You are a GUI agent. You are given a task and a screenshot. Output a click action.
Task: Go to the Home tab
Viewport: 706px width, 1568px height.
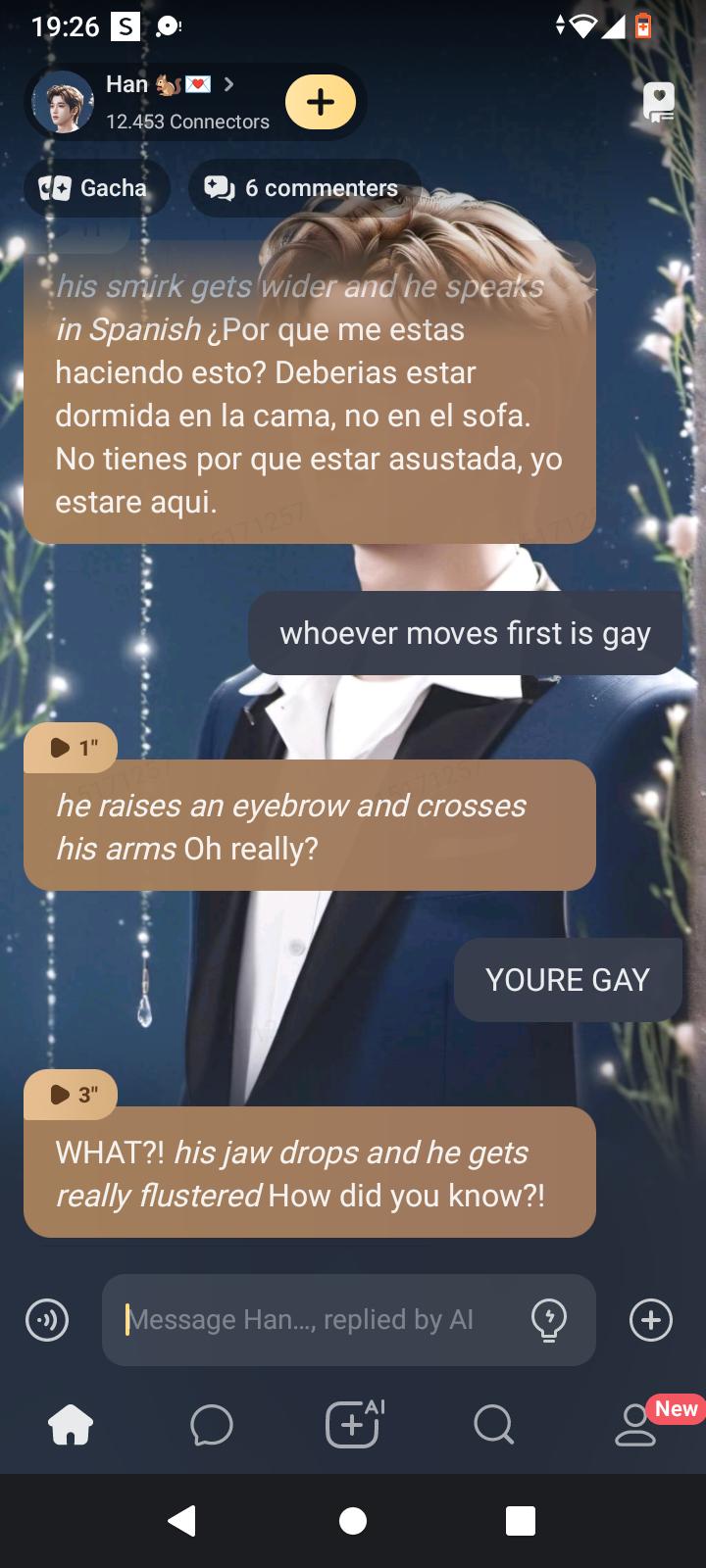coord(71,1425)
